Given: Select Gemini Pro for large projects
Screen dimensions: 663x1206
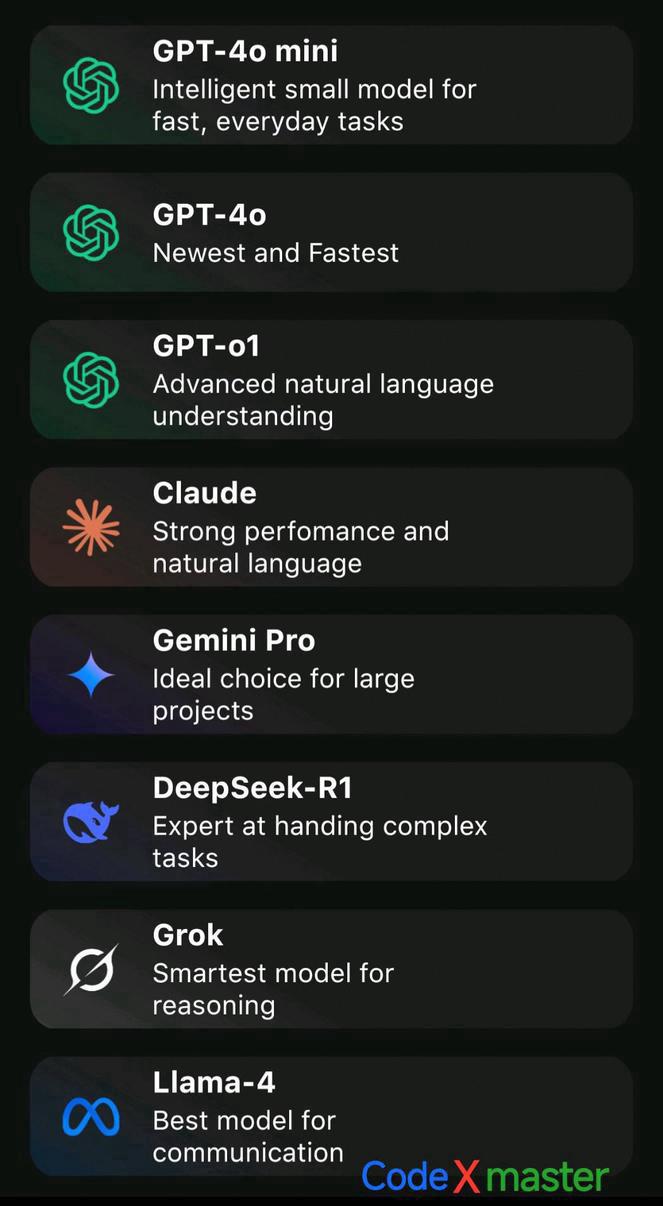Looking at the screenshot, I should click(331, 675).
